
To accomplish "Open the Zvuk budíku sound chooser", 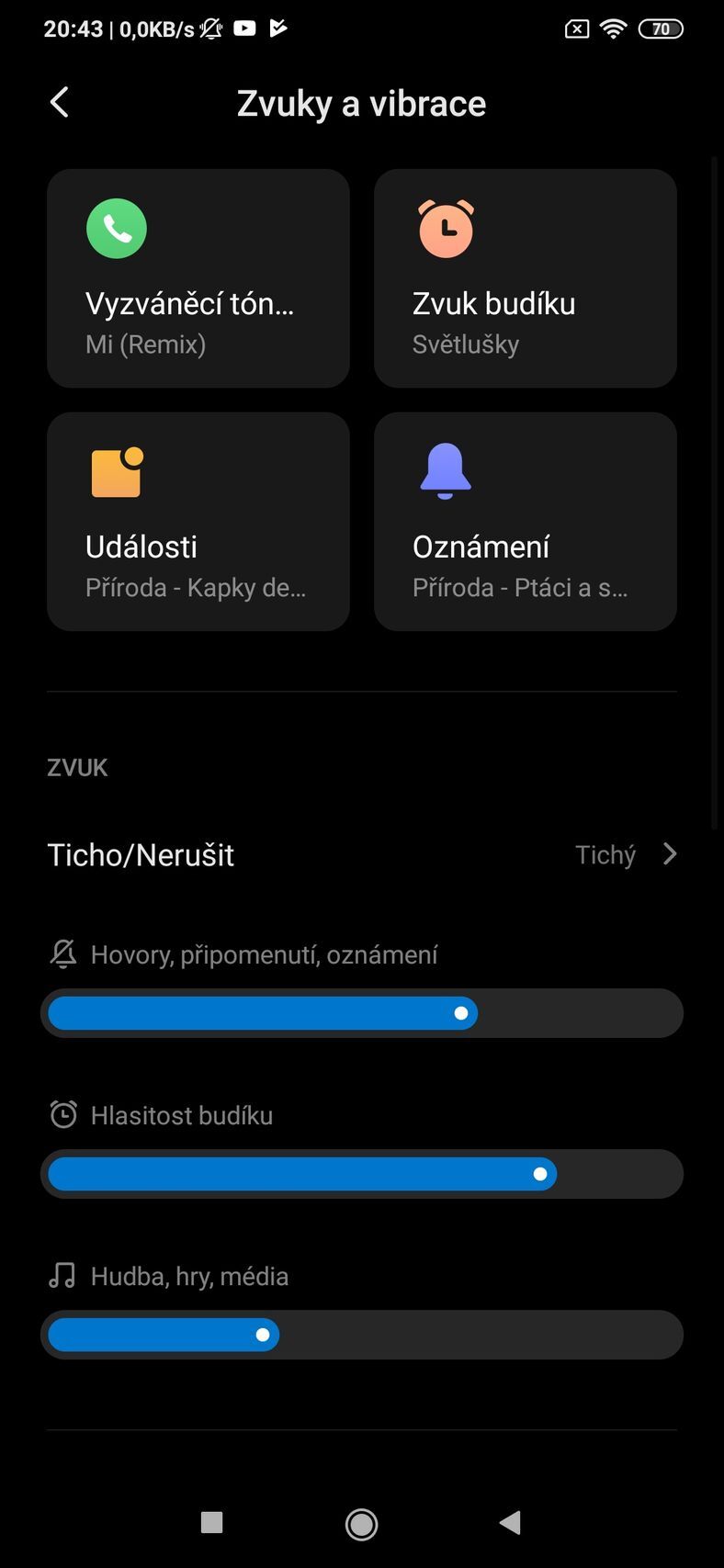I will [525, 278].
